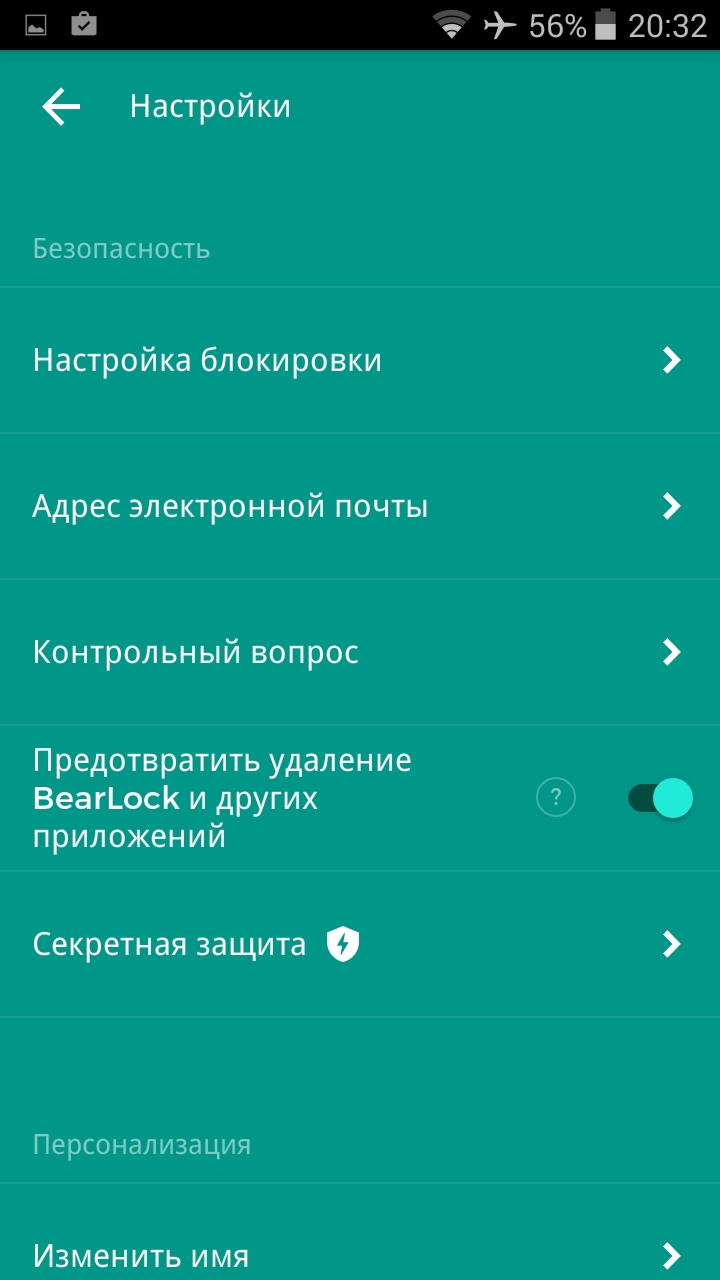Disable the Предотвратить удаление BearLock switch
Viewport: 720px width, 1280px height.
660,798
